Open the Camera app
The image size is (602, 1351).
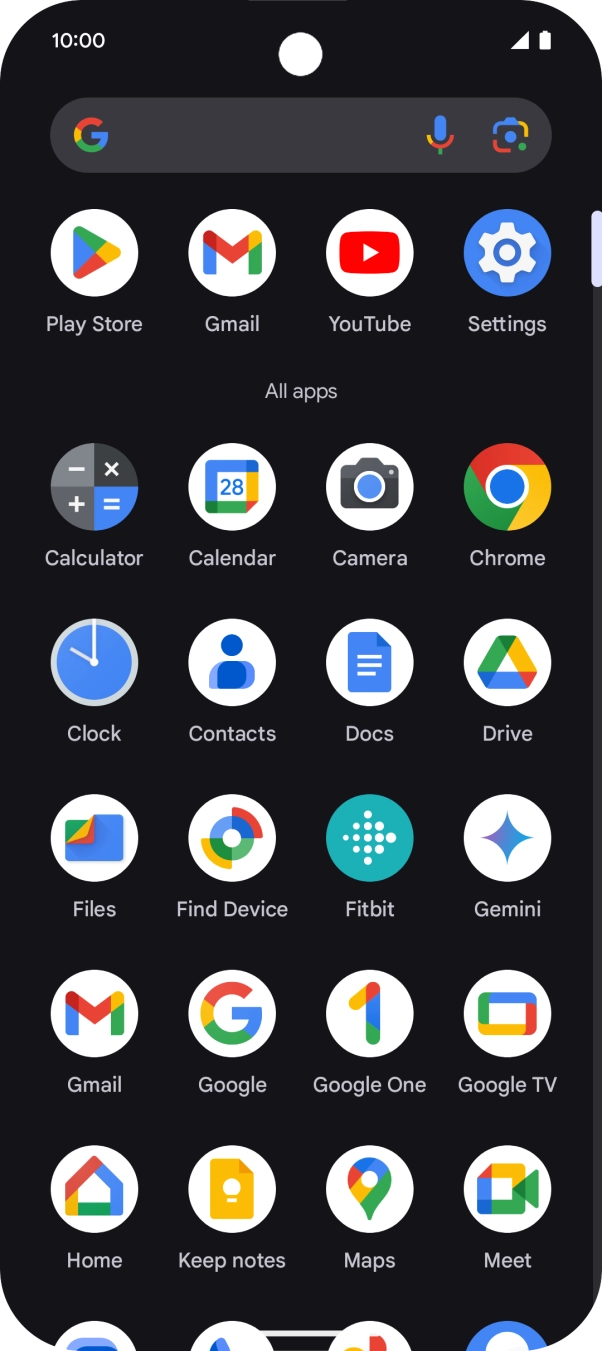click(x=370, y=487)
